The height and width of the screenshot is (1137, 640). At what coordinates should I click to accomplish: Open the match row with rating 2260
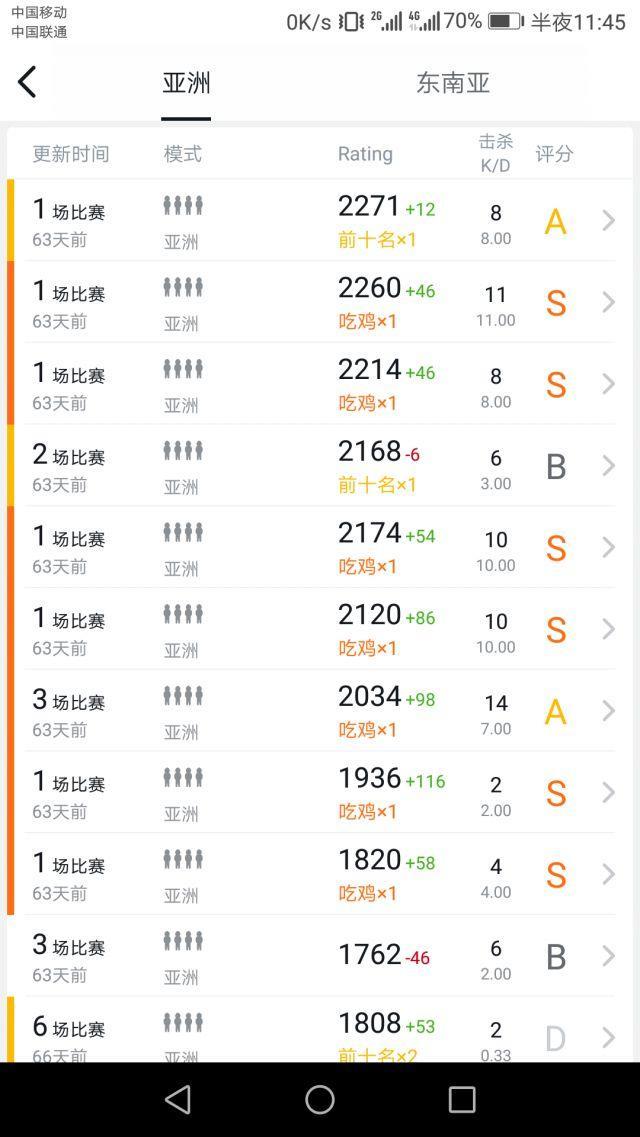(320, 302)
